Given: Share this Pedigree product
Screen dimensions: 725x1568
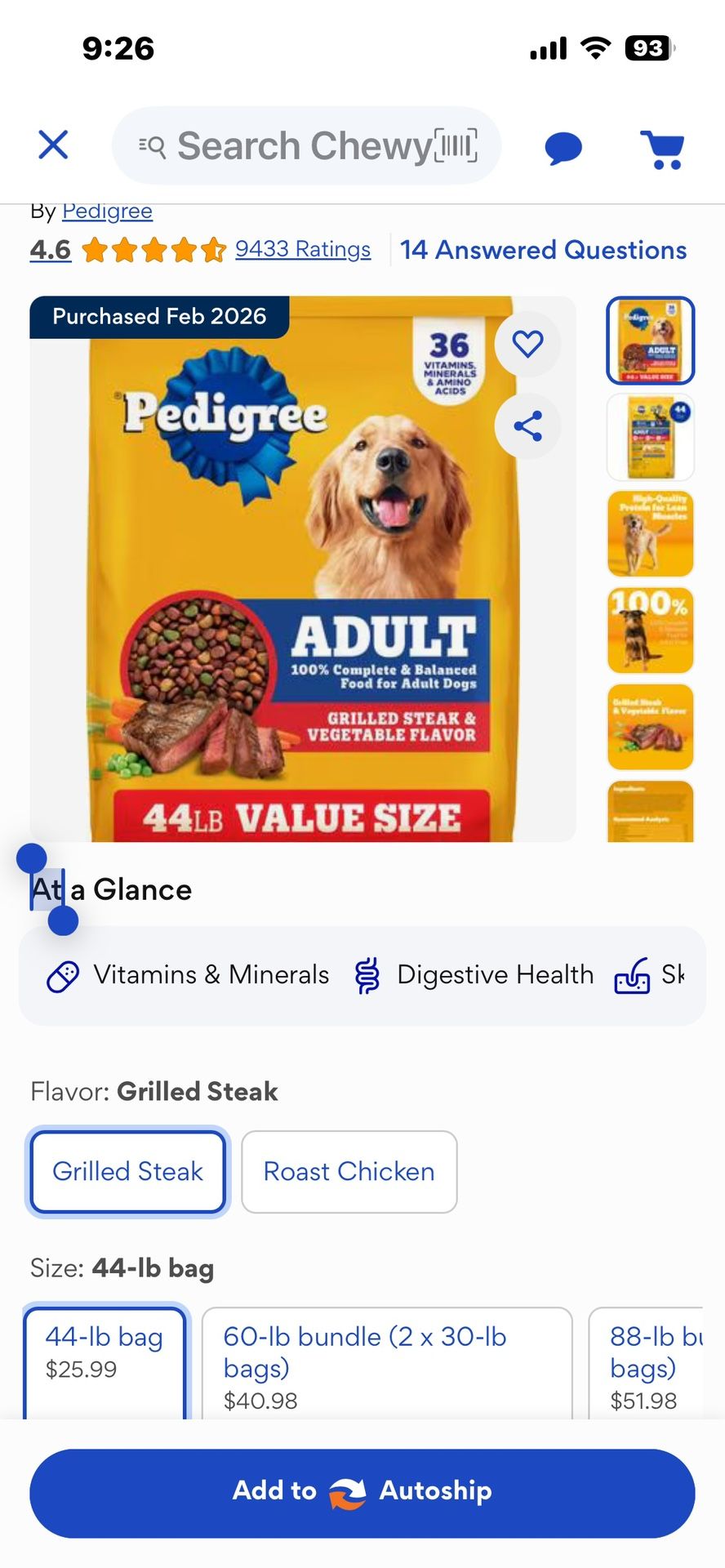Looking at the screenshot, I should point(527,426).
